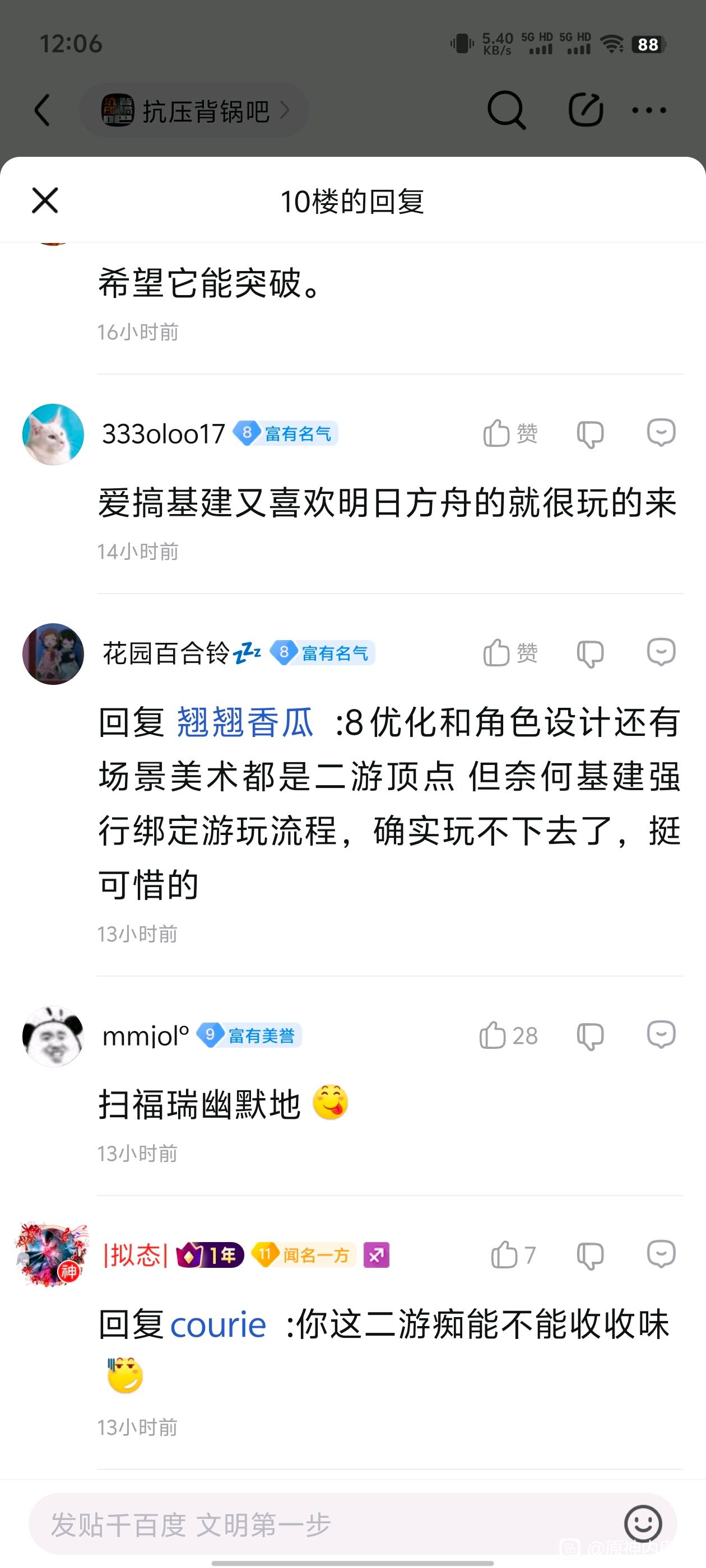Open |拟态|'s username profile

pos(135,1255)
